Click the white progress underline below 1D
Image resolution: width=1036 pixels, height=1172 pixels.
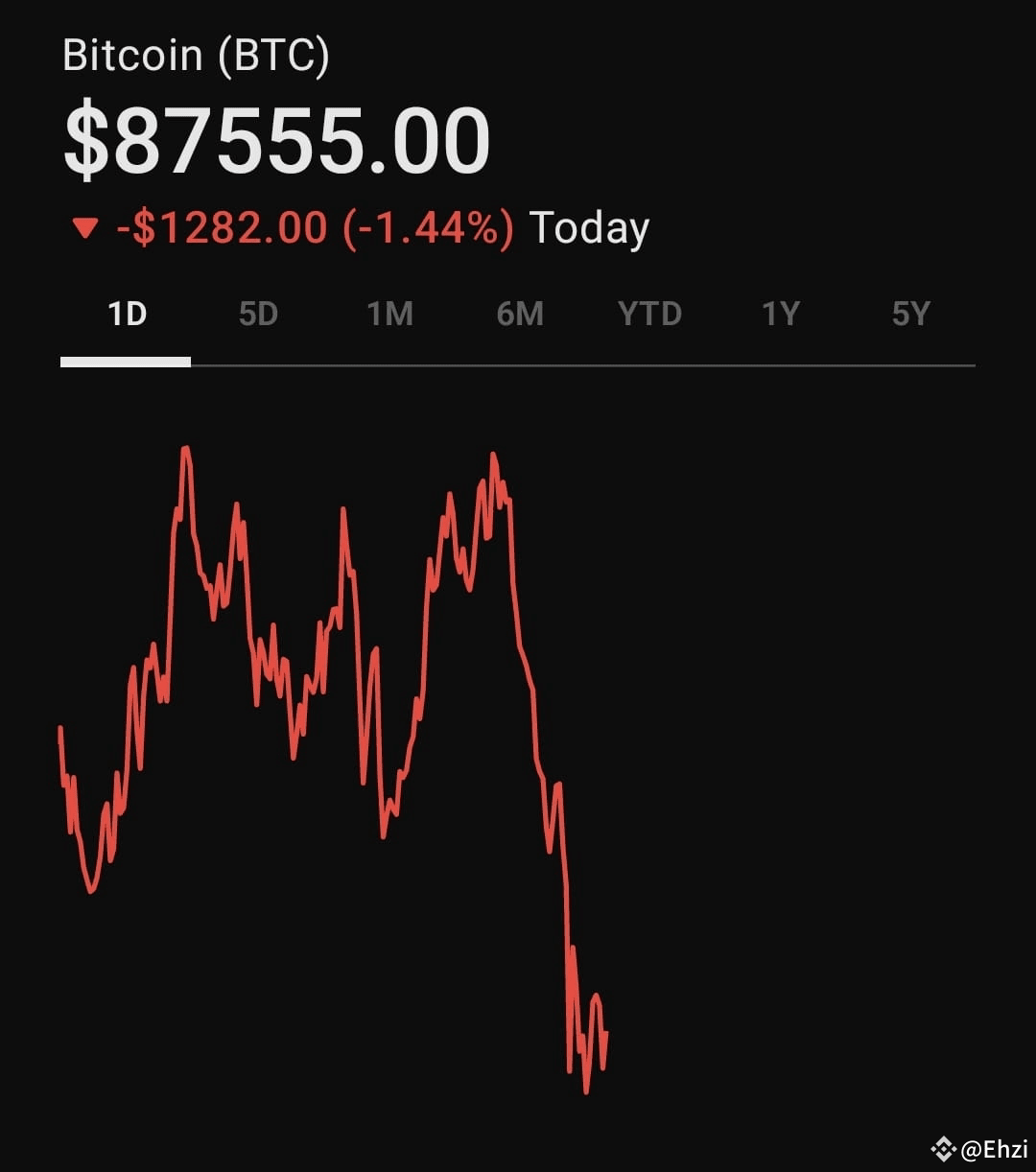[126, 363]
